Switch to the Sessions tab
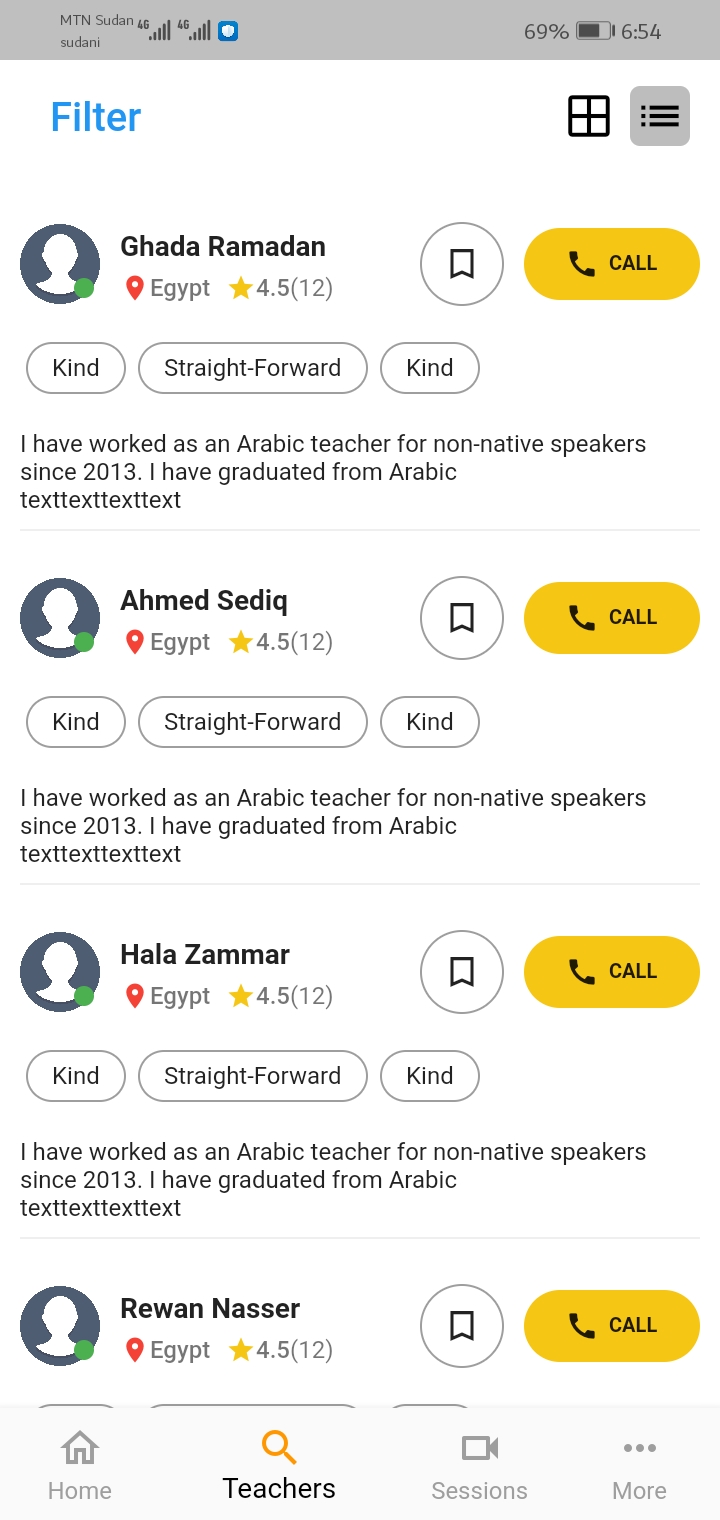The height and width of the screenshot is (1520, 720). (479, 1466)
